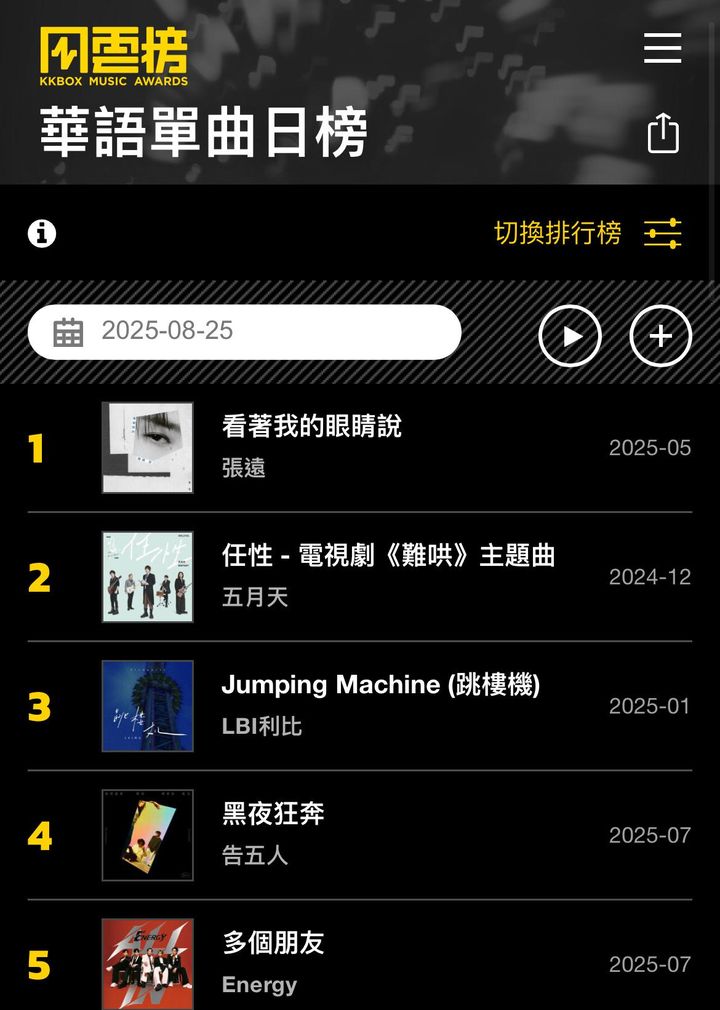Go to KKBOX Music Awards home logo
This screenshot has width=720, height=1010.
tap(114, 56)
